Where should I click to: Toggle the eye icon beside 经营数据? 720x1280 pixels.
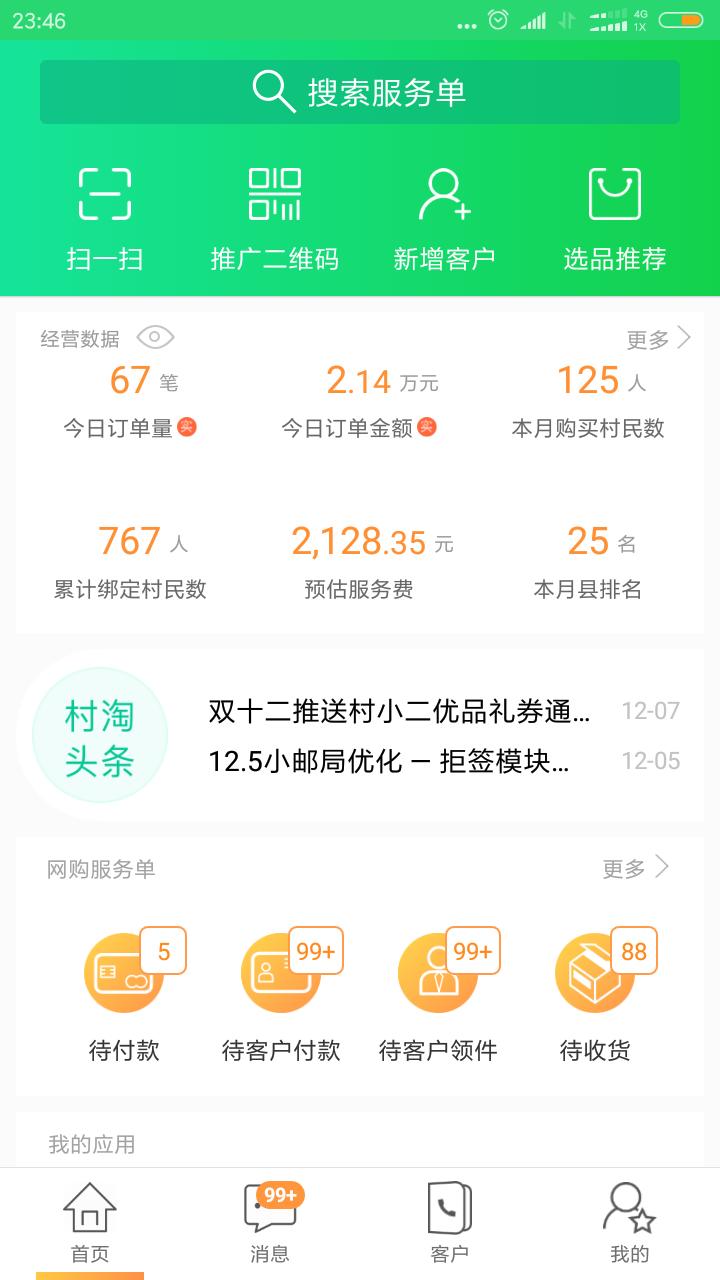coord(154,339)
